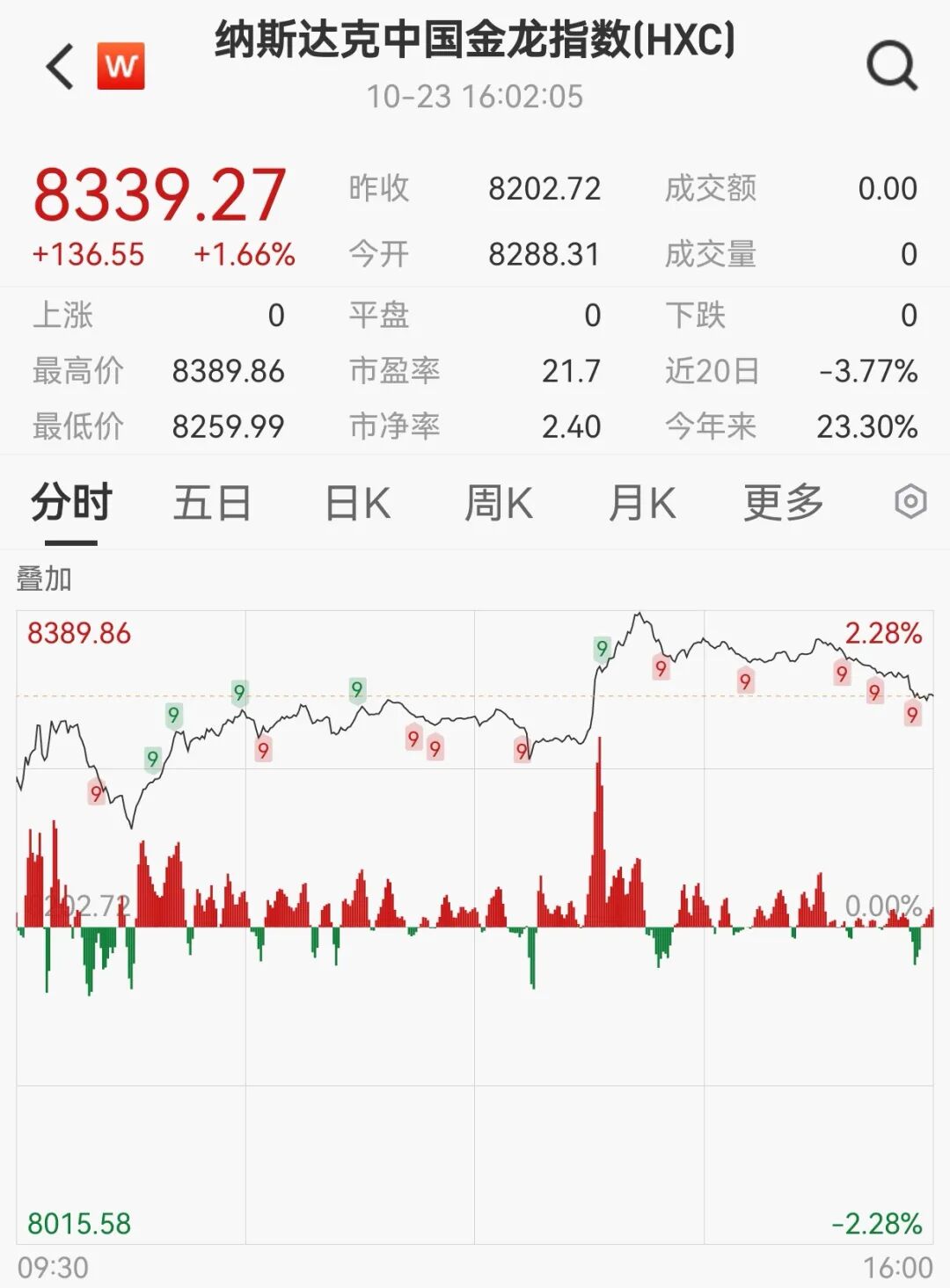Switch to the 日K tab
The height and width of the screenshot is (1288, 950).
coord(357,504)
